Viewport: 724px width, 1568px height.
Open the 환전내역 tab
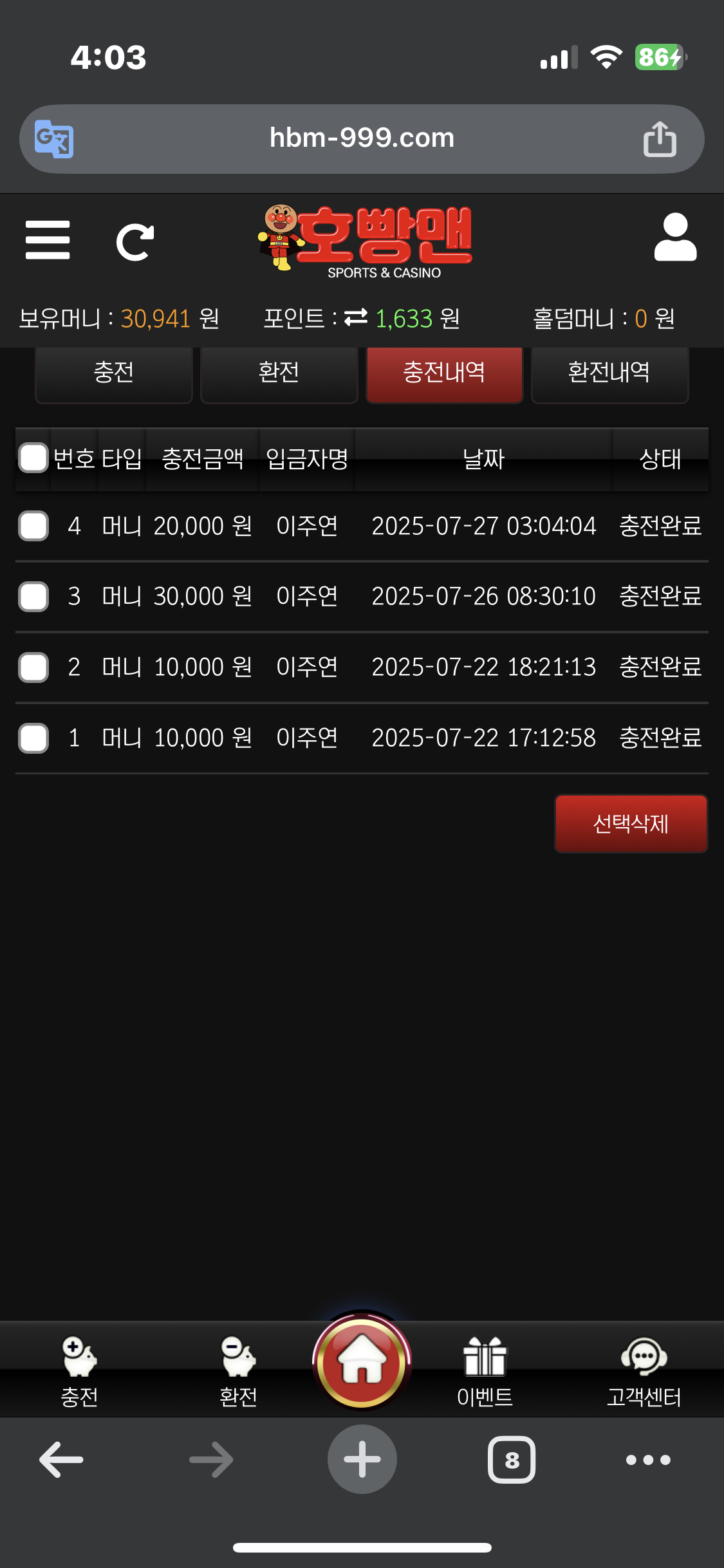[x=609, y=373]
